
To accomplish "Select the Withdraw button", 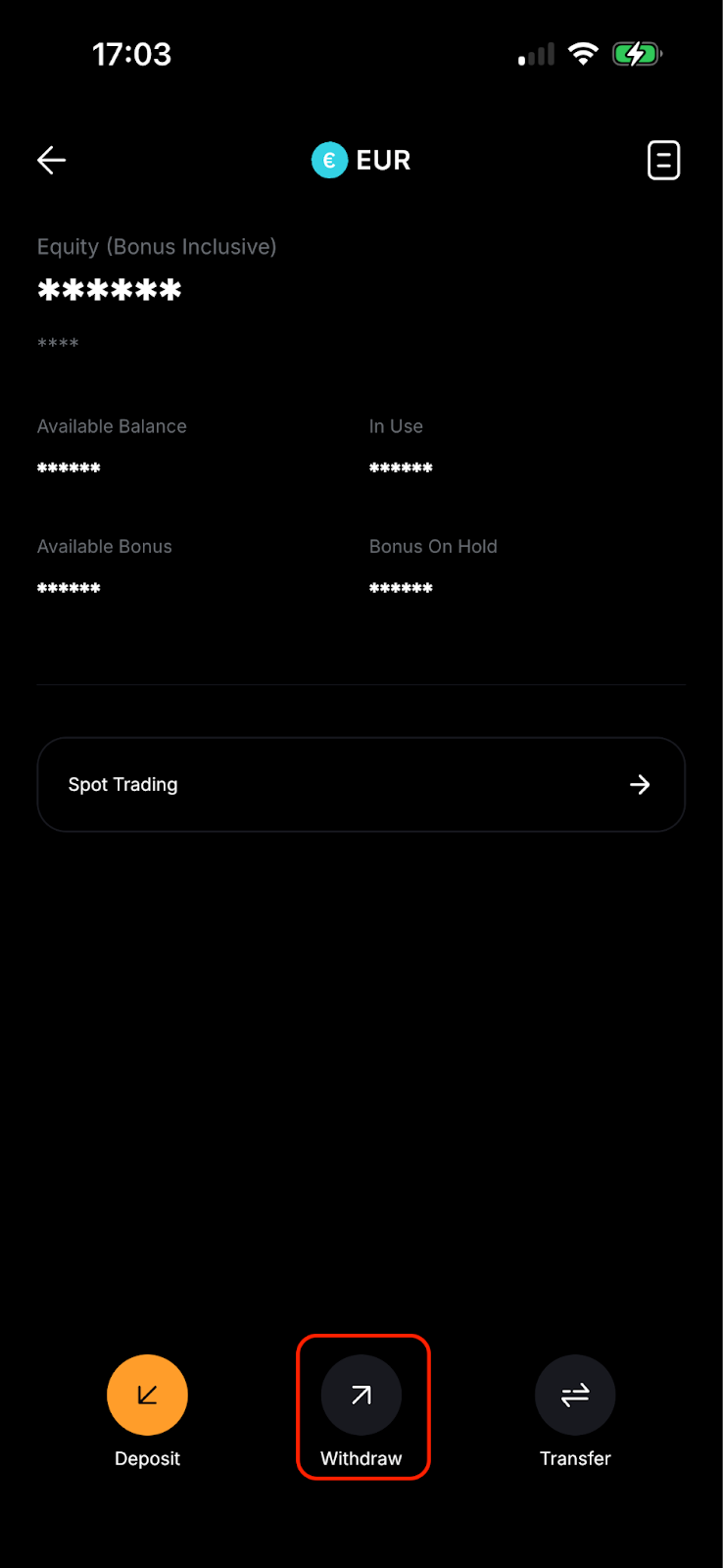I will (361, 1396).
